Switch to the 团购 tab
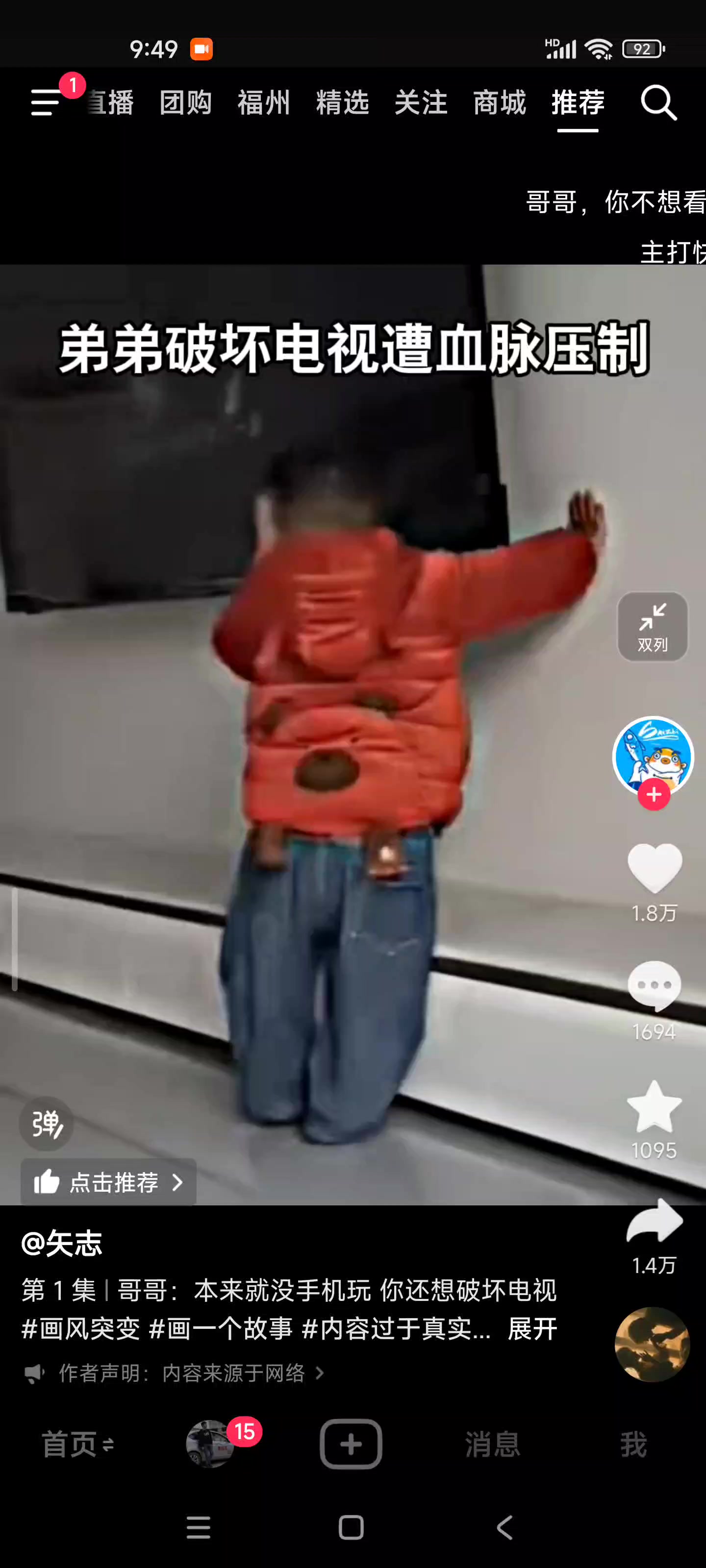 point(186,102)
